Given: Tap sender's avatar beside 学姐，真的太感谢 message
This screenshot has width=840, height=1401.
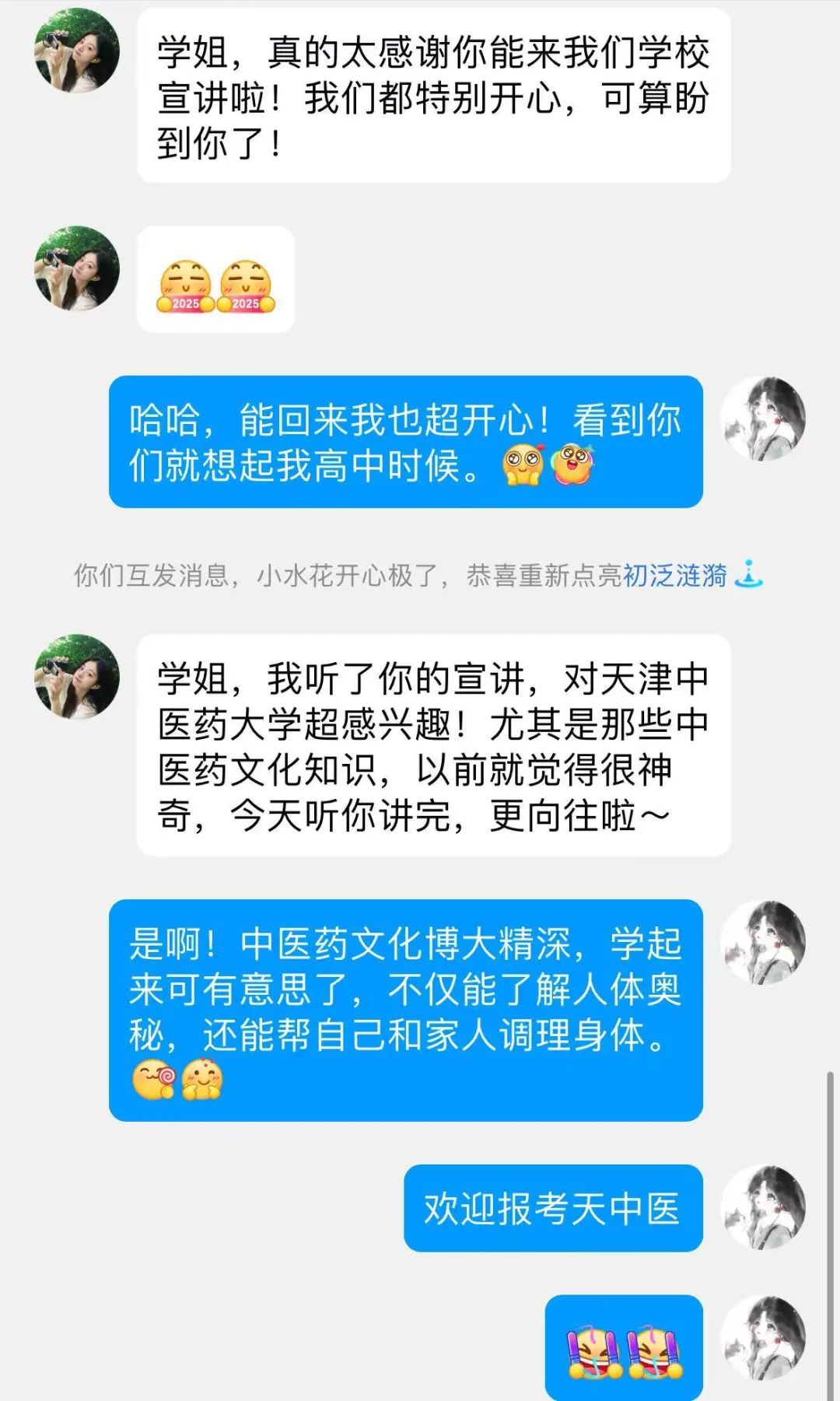Looking at the screenshot, I should pyautogui.click(x=77, y=51).
